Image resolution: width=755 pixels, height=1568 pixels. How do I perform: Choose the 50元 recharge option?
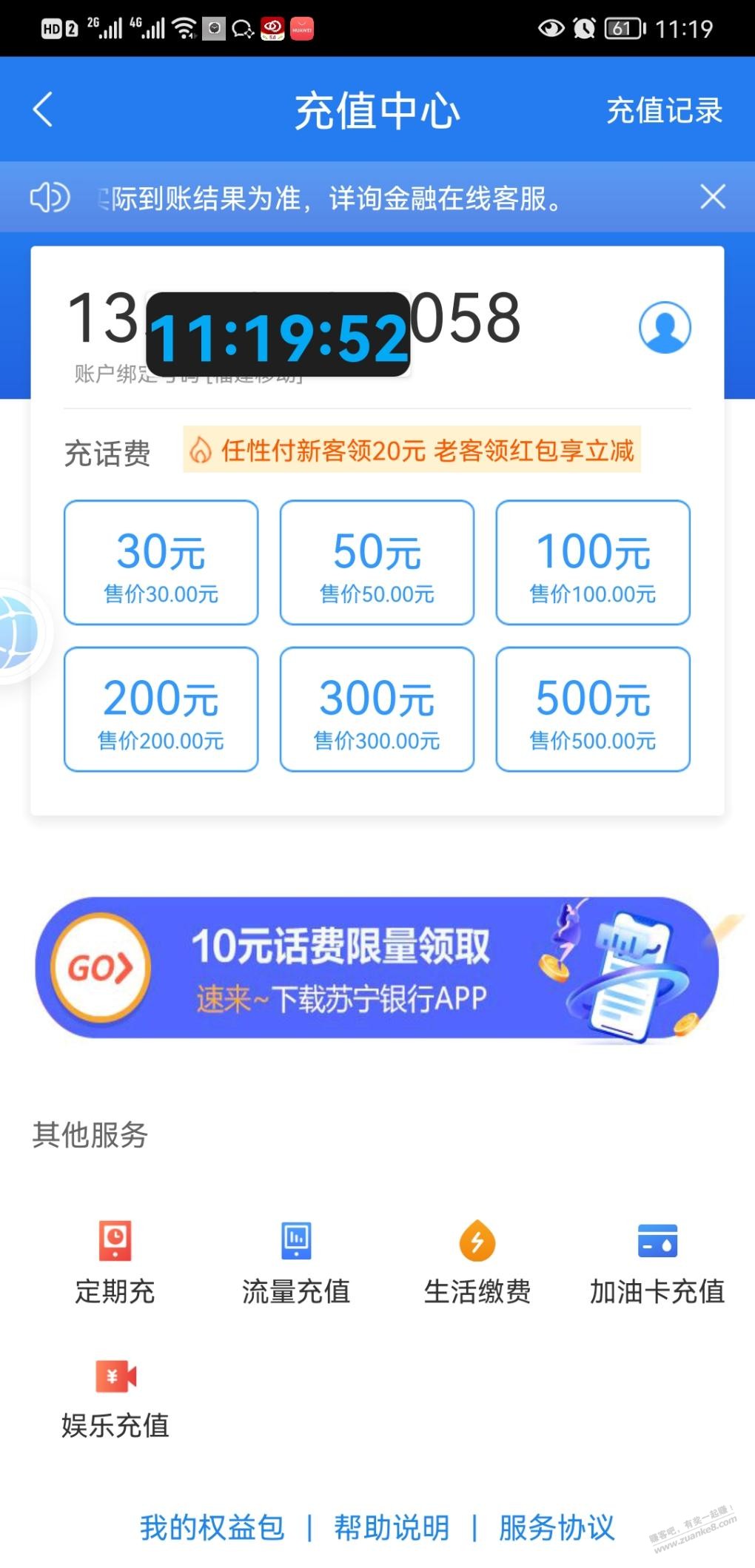click(x=377, y=562)
